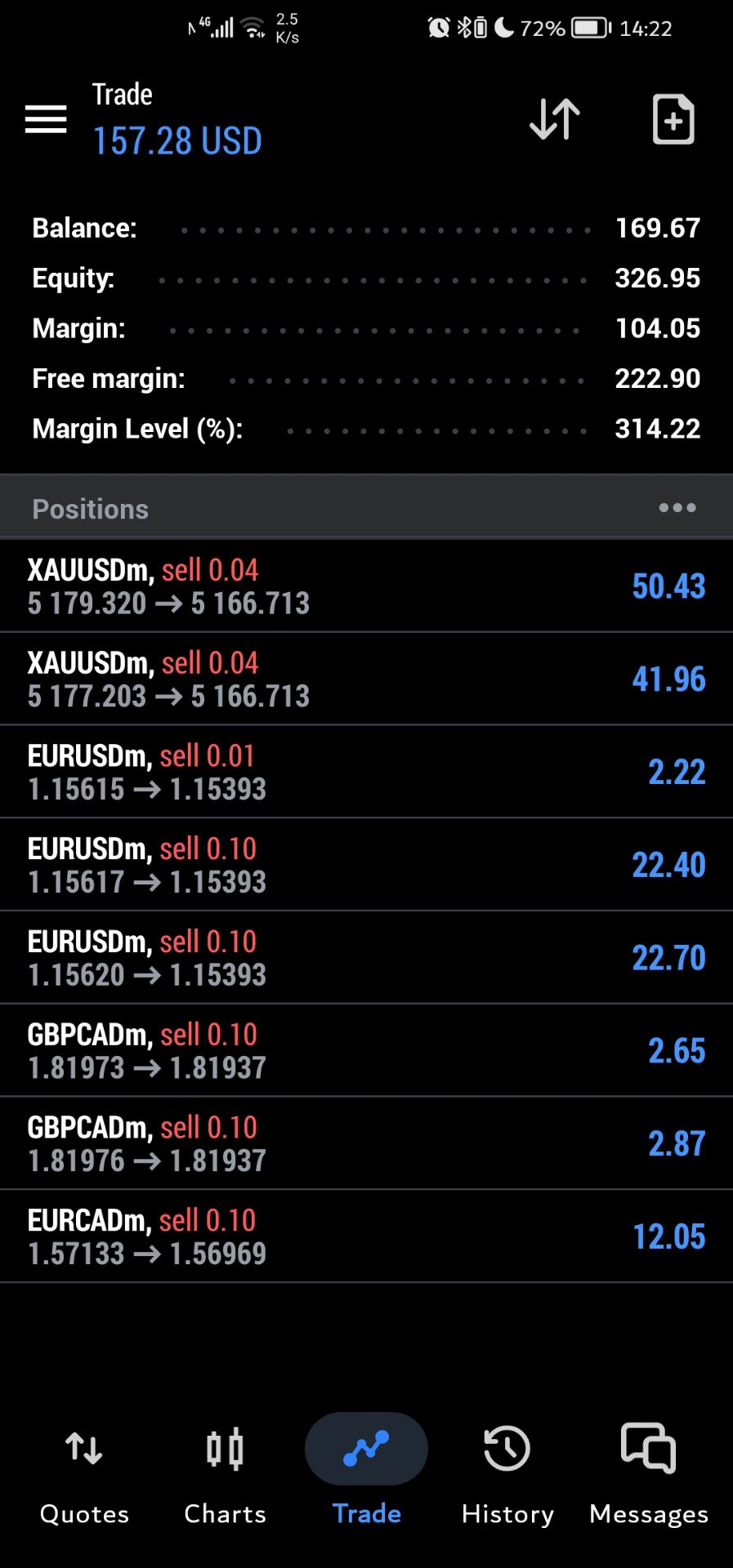Select the GBPCADm position with profit 2.65
The height and width of the screenshot is (1568, 733).
click(366, 1051)
